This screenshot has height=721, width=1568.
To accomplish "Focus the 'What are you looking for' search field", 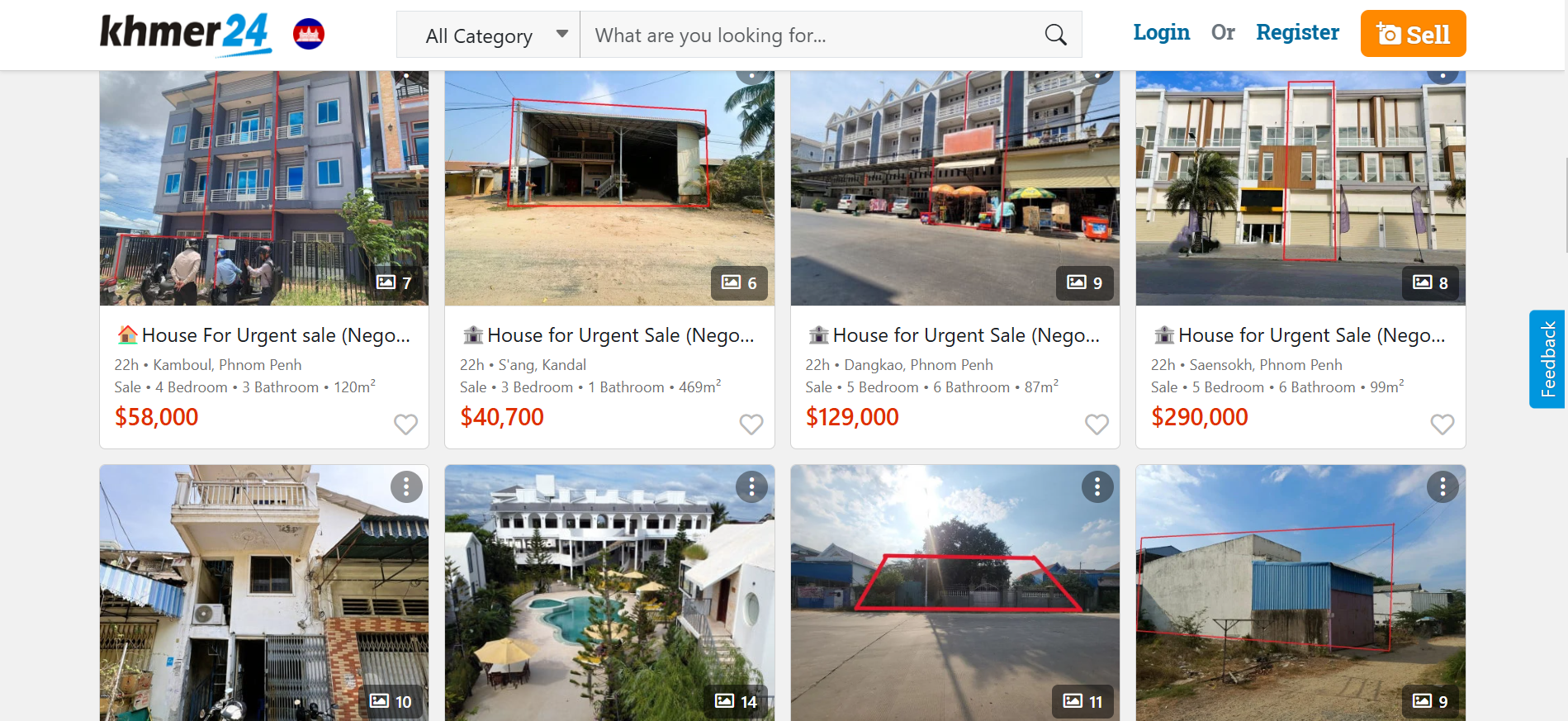I will 809,35.
